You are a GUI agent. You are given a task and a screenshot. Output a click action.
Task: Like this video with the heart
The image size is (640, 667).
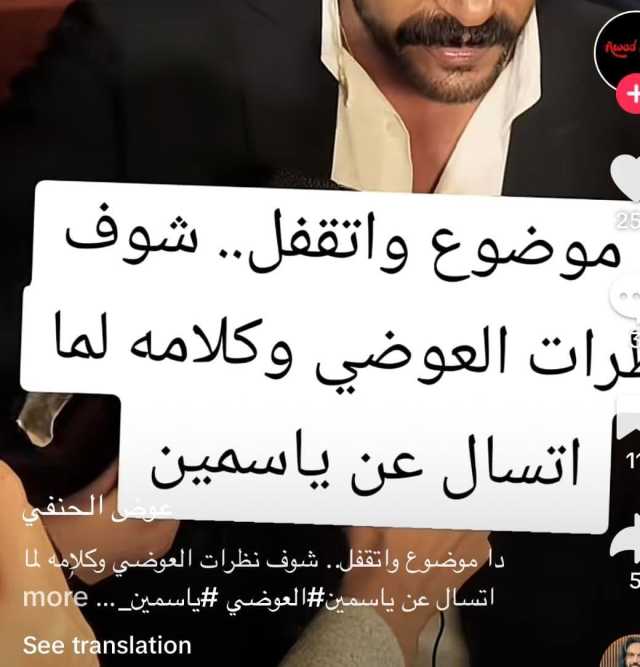coord(626,177)
